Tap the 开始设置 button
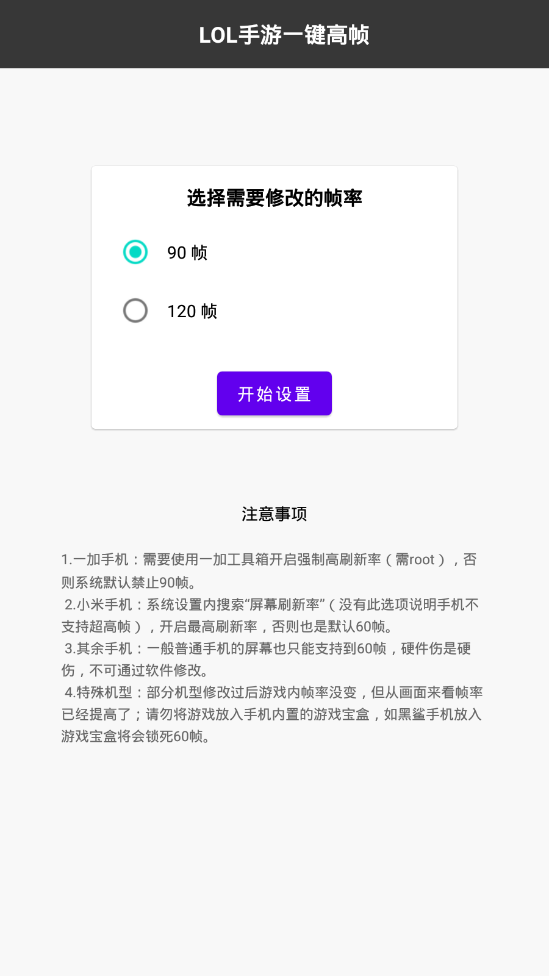Image resolution: width=549 pixels, height=976 pixels. (x=274, y=393)
